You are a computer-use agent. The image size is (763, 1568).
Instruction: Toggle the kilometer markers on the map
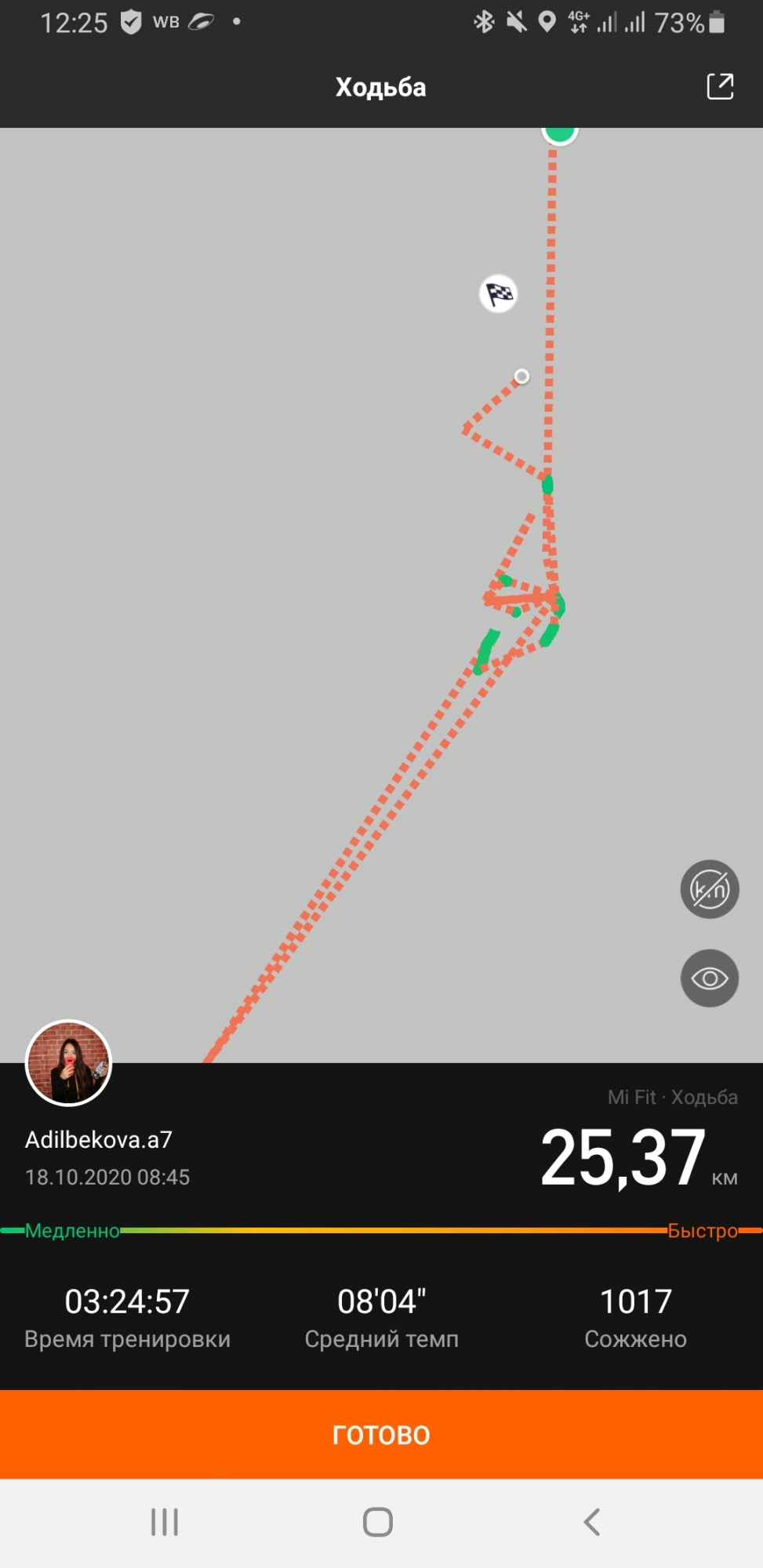(709, 890)
